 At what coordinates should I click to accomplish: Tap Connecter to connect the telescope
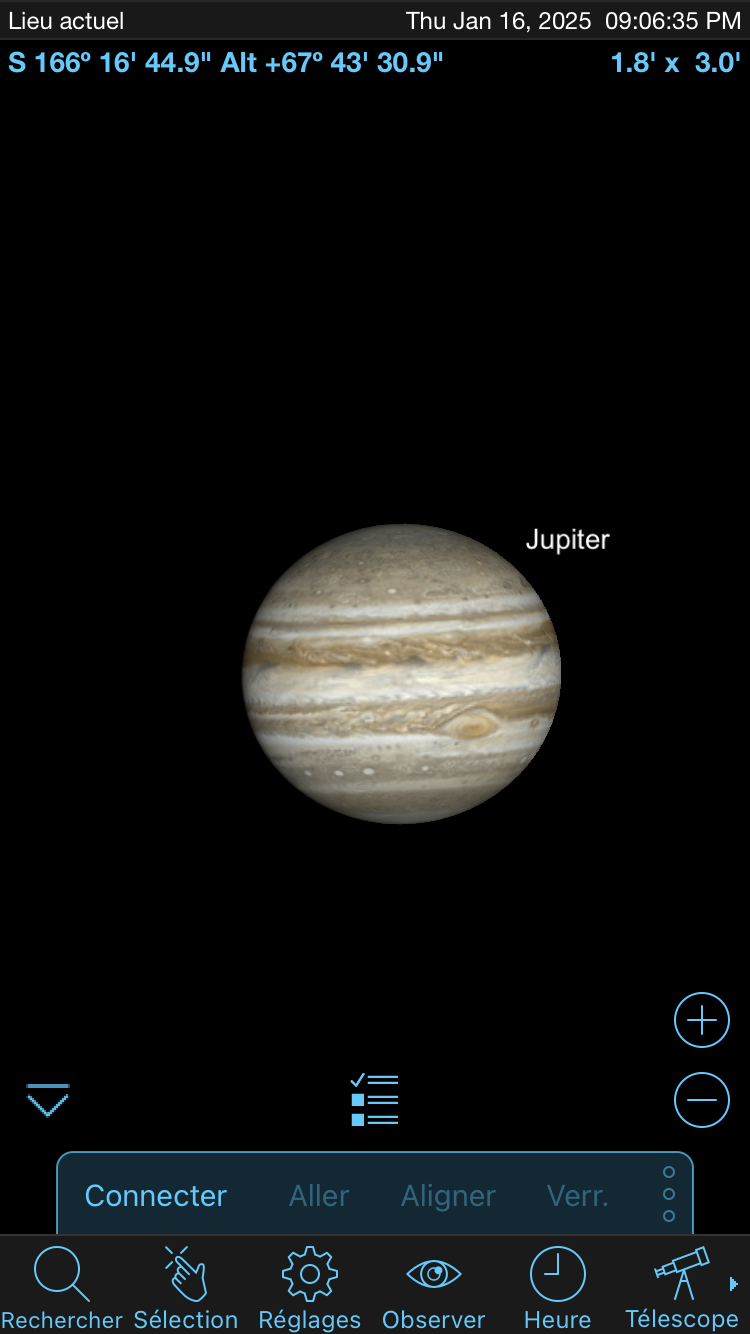[x=156, y=1196]
